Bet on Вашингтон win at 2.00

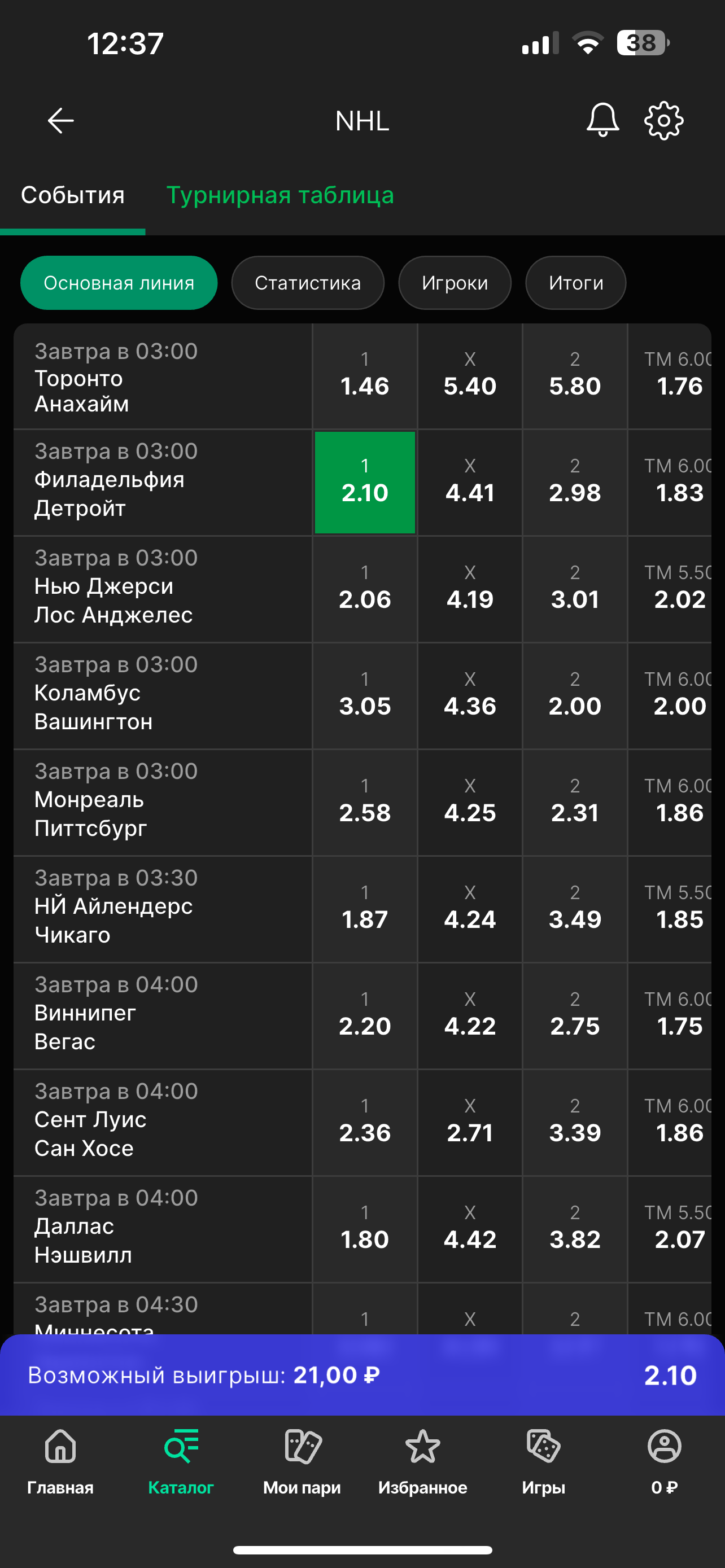tap(574, 696)
